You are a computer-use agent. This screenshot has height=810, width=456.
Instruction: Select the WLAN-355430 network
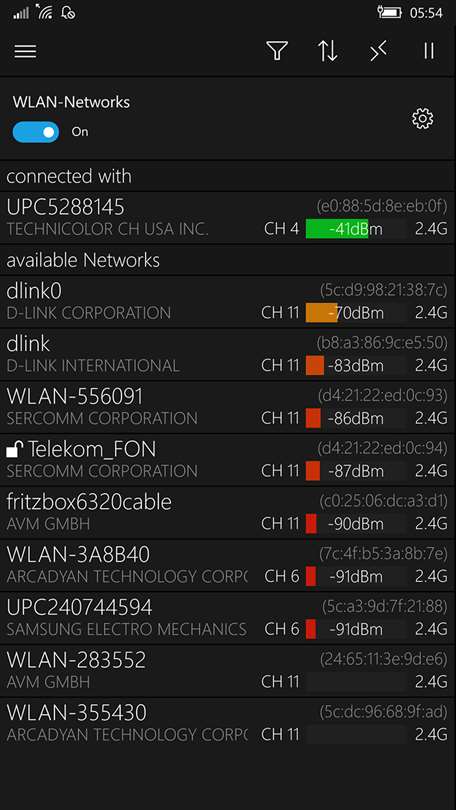(228, 724)
